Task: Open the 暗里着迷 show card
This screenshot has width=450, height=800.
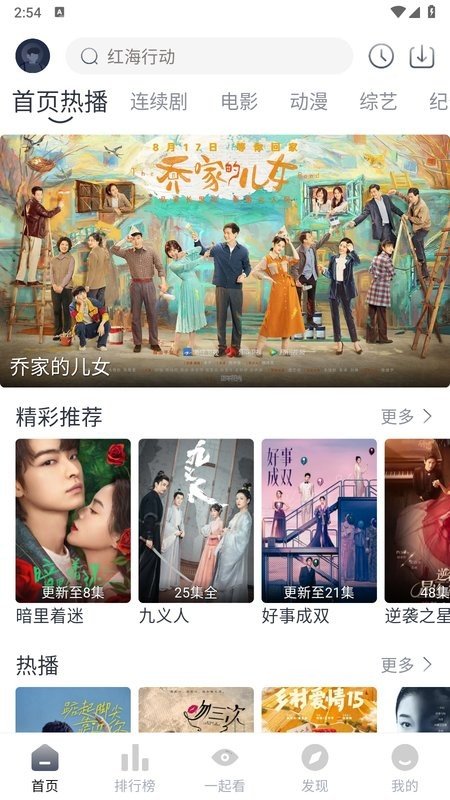Action: point(73,532)
